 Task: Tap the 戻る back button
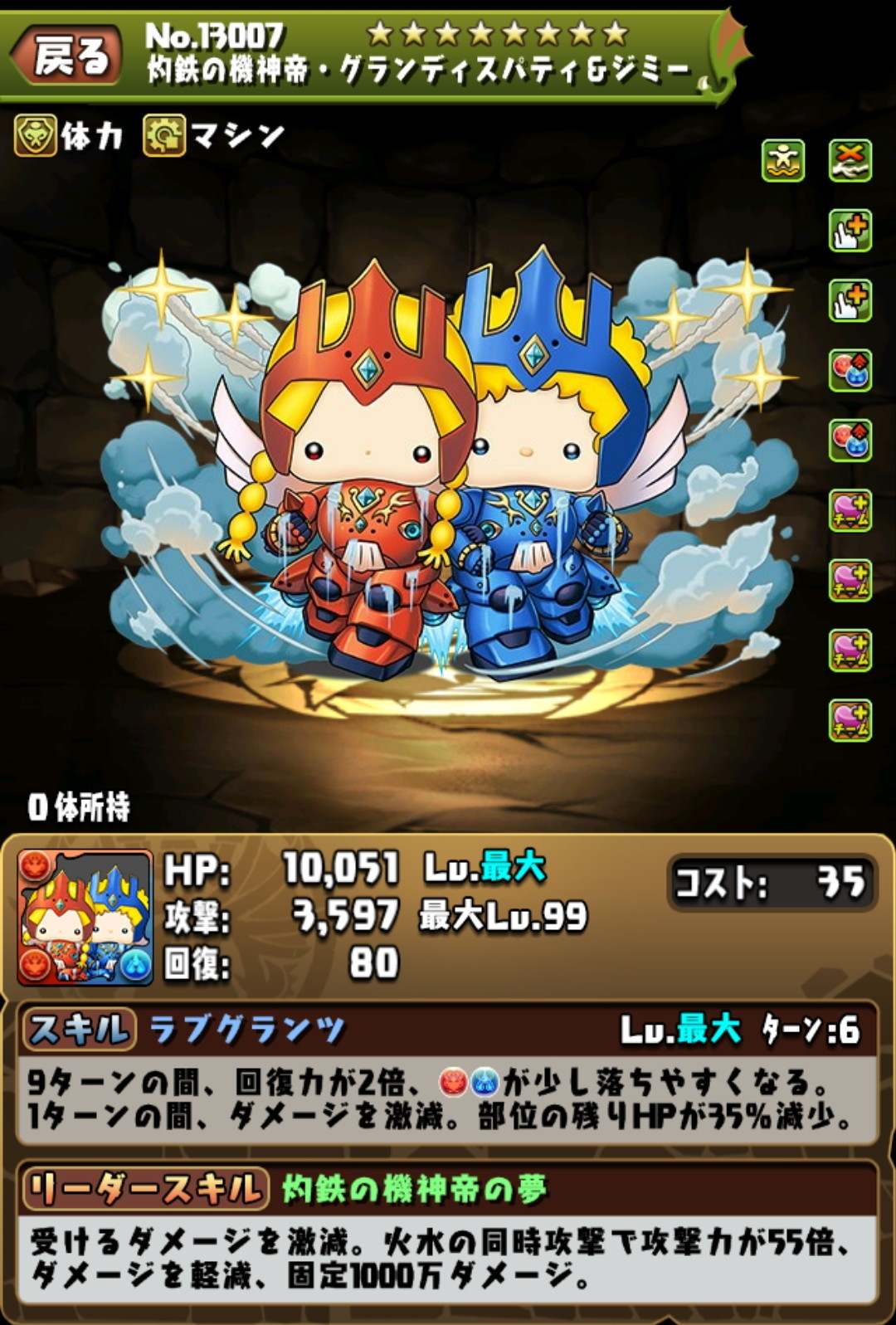pyautogui.click(x=68, y=56)
